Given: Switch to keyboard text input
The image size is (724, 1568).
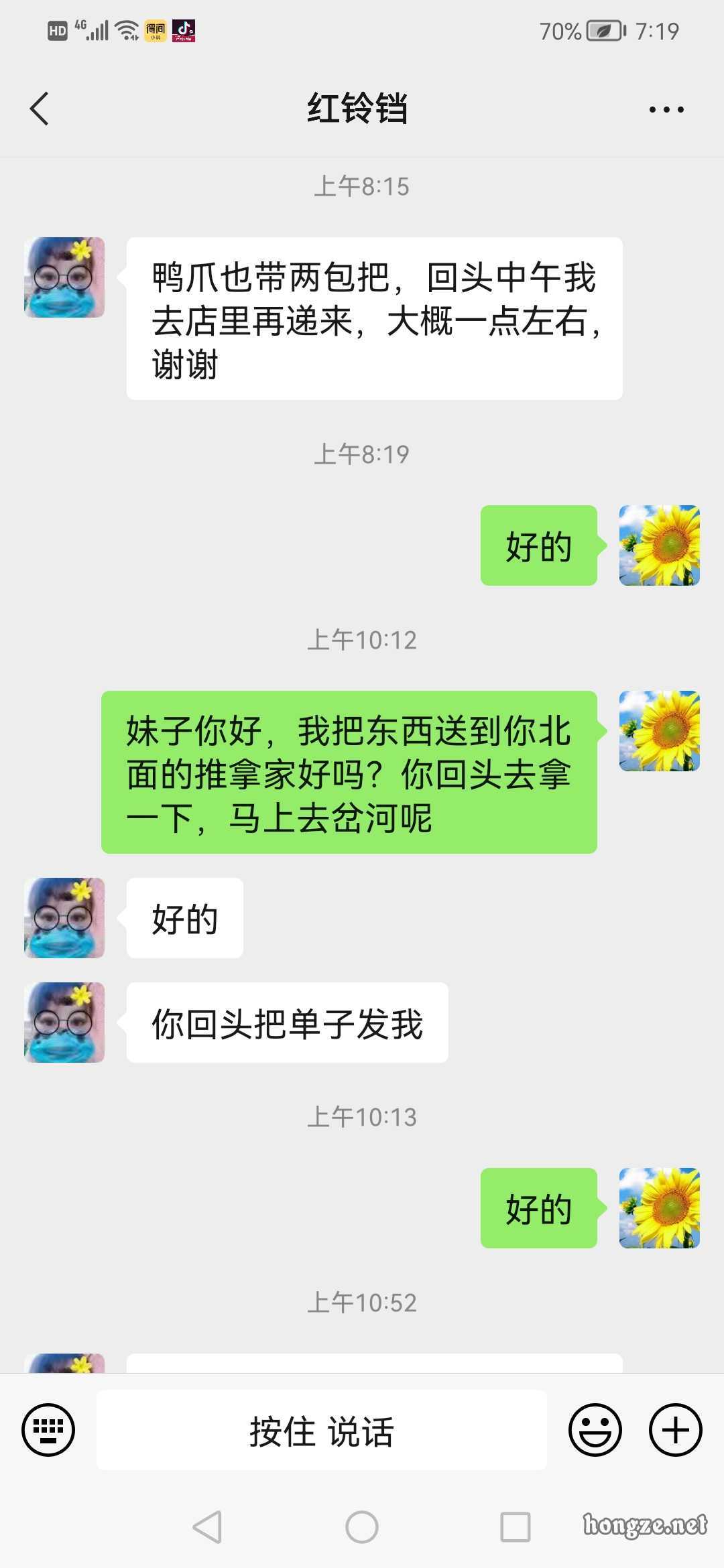Looking at the screenshot, I should pyautogui.click(x=48, y=1430).
